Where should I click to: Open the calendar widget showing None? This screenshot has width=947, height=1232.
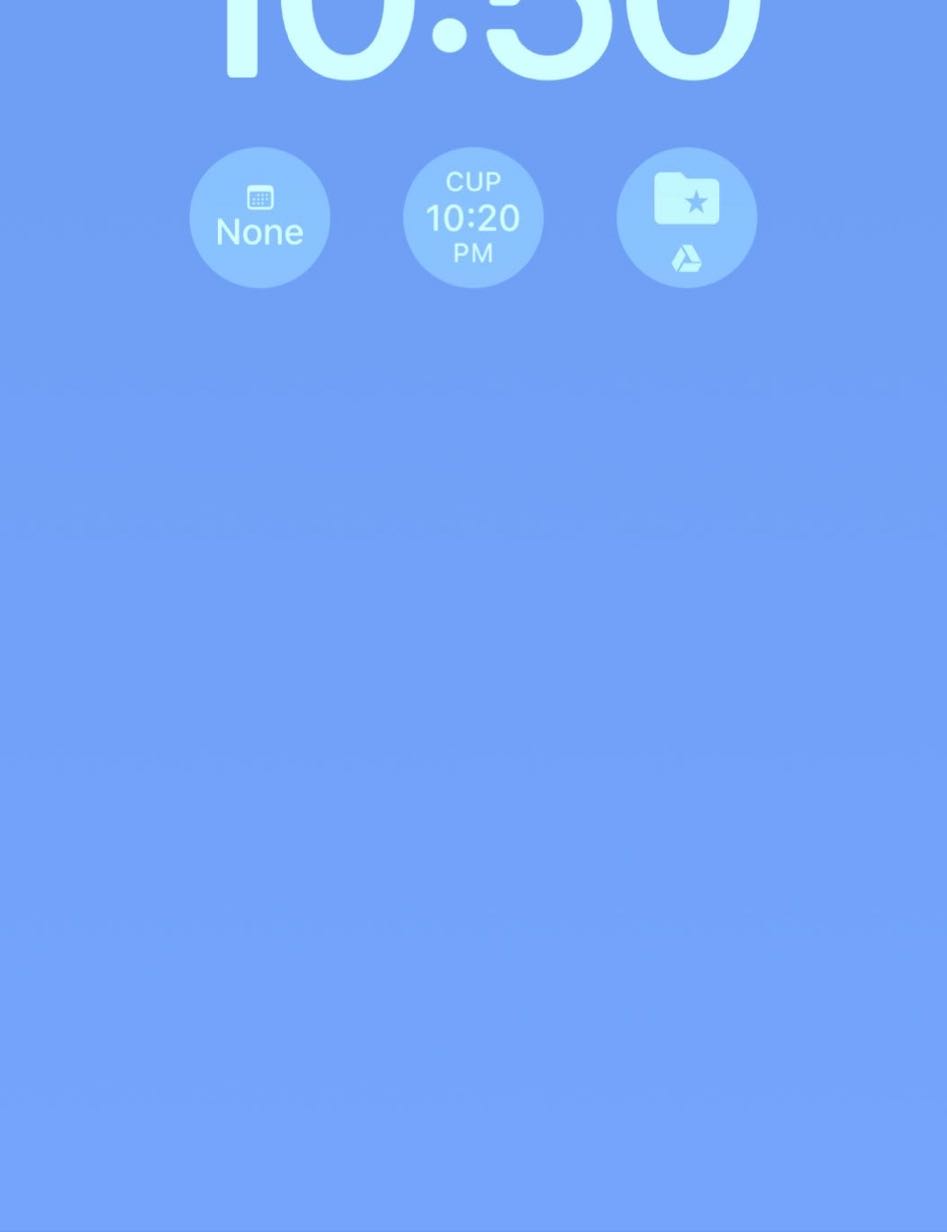[x=259, y=218]
